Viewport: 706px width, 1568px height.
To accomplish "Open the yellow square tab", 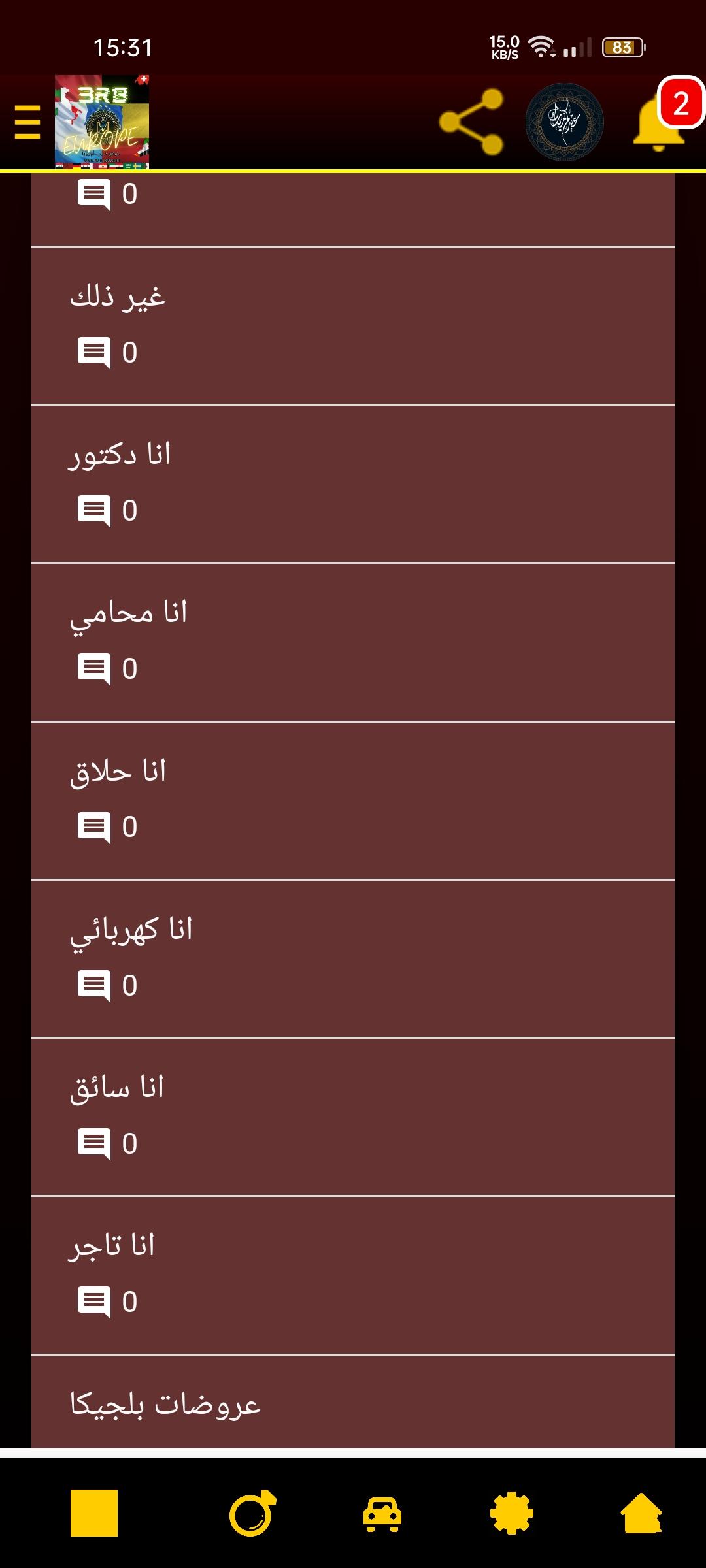I will (x=94, y=1513).
